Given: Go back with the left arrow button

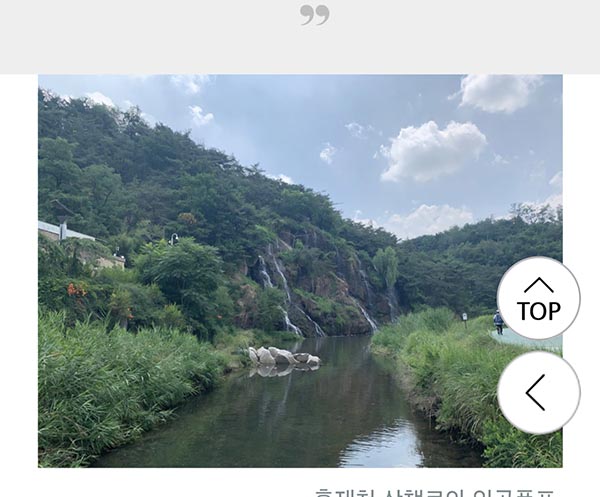Looking at the screenshot, I should pyautogui.click(x=538, y=392).
